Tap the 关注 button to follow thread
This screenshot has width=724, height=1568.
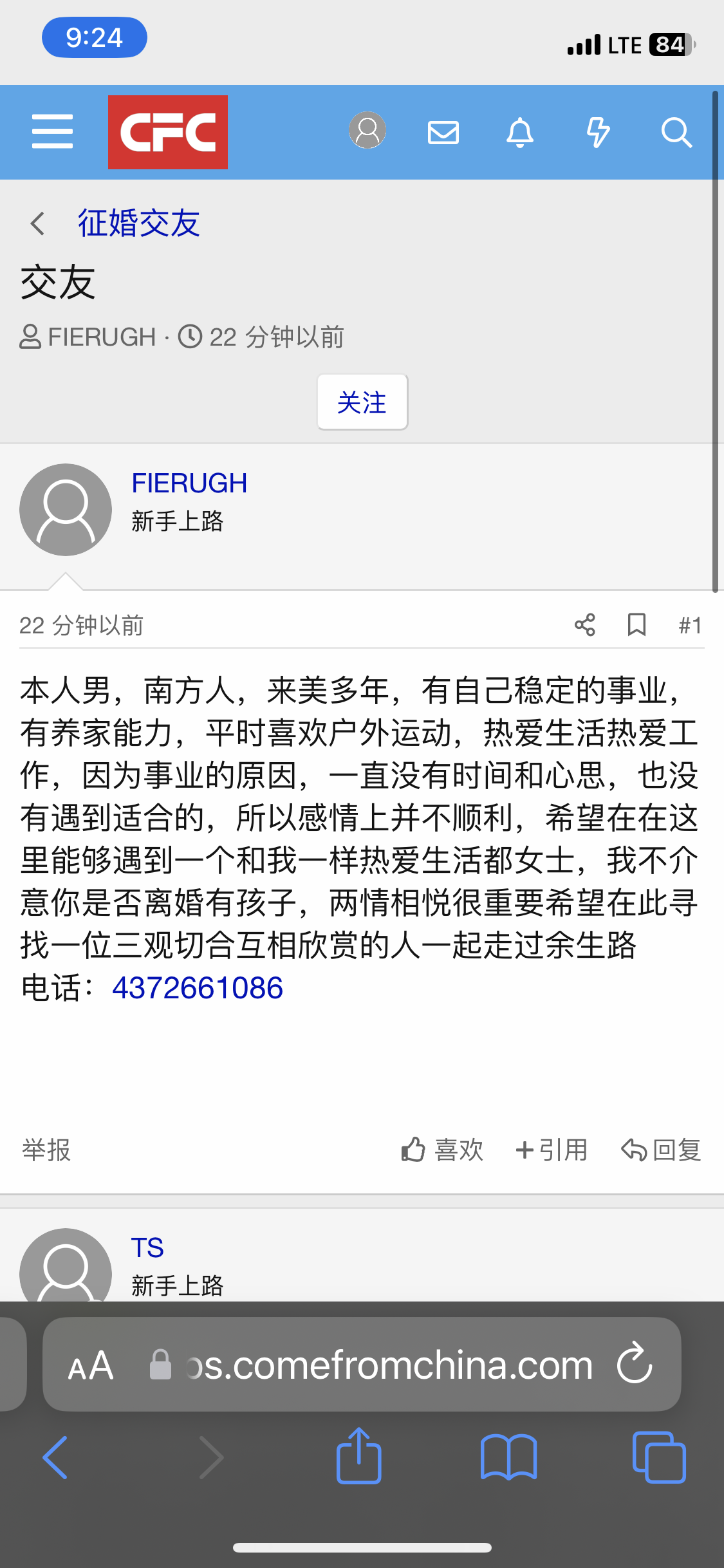click(362, 402)
